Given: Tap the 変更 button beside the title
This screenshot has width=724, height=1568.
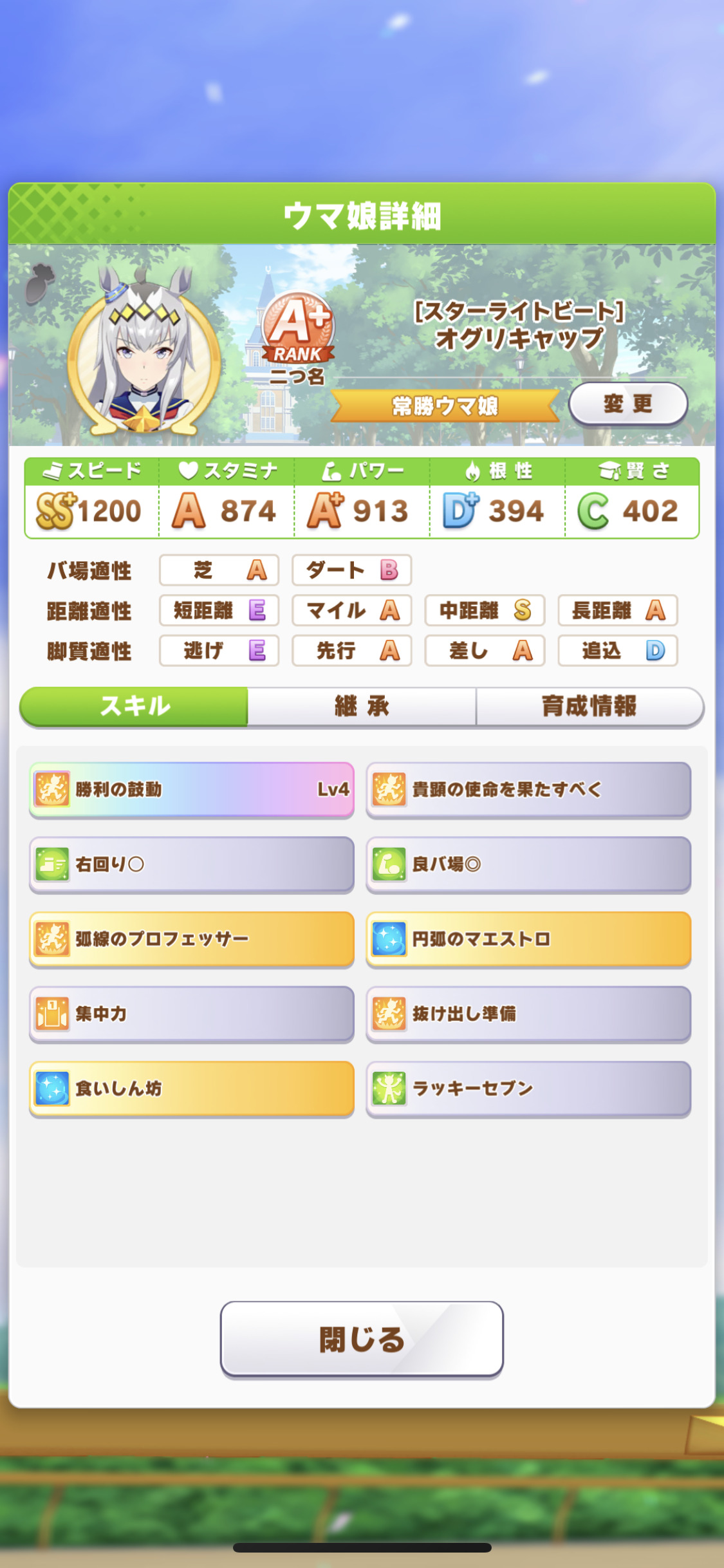Looking at the screenshot, I should [x=627, y=404].
